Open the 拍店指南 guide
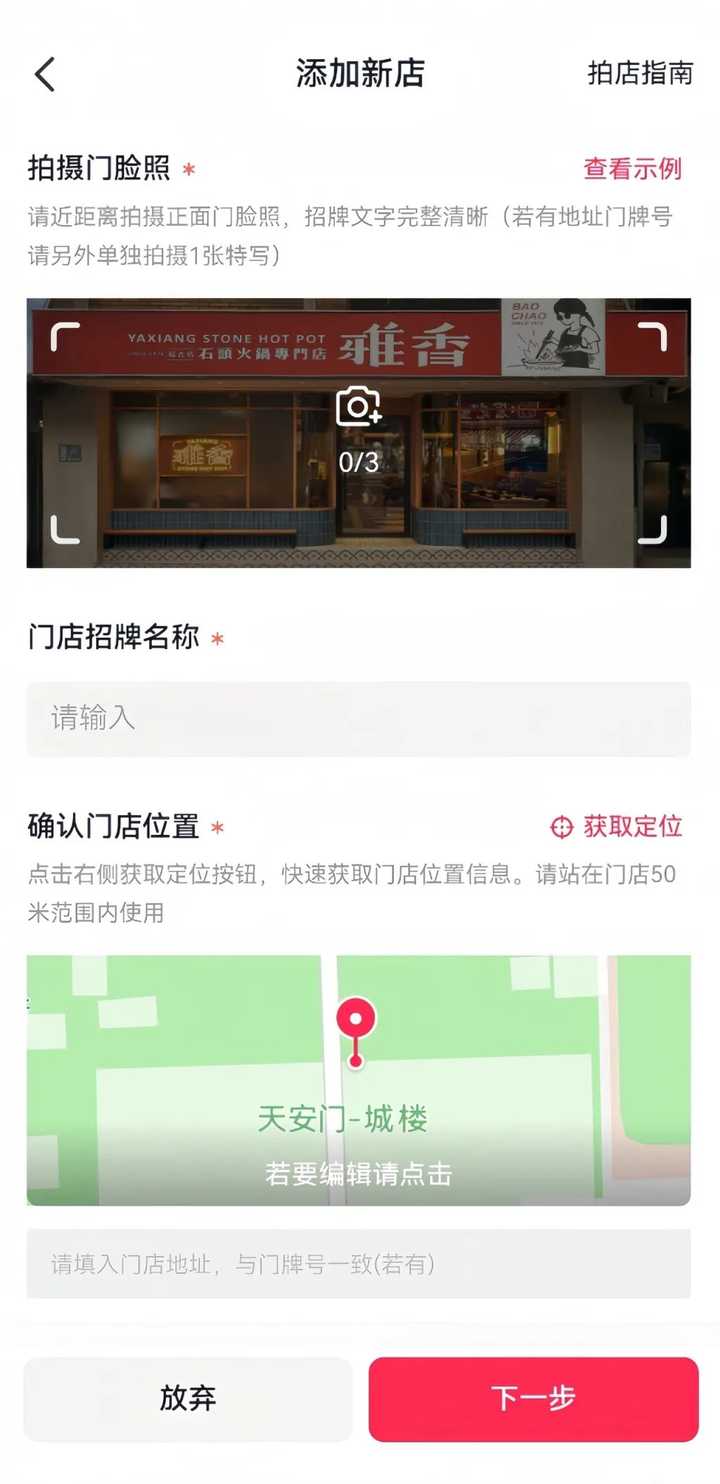 click(x=638, y=74)
